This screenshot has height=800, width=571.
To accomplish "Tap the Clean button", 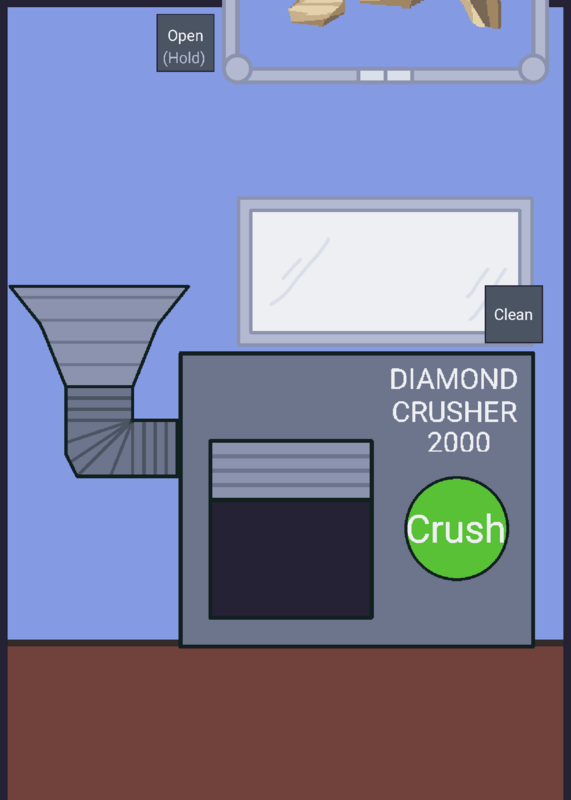I will pos(513,314).
